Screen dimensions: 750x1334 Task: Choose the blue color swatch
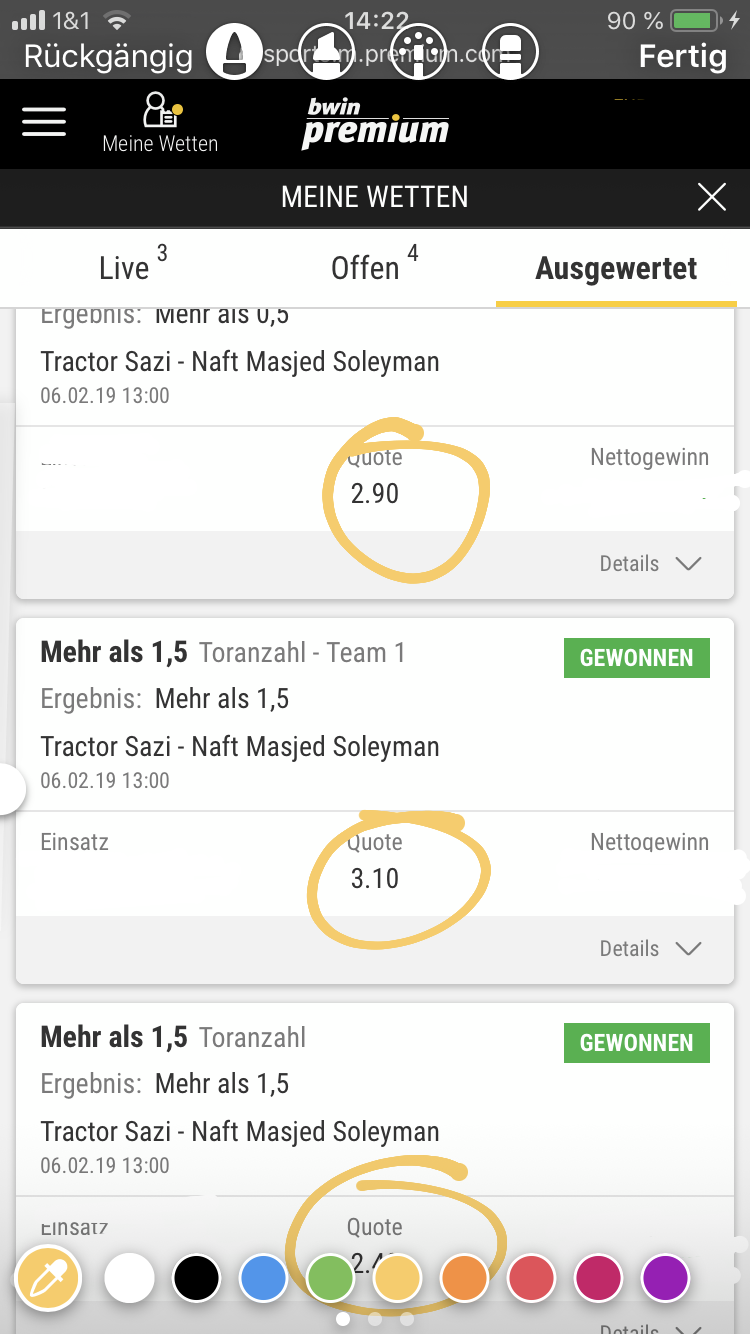[264, 1278]
